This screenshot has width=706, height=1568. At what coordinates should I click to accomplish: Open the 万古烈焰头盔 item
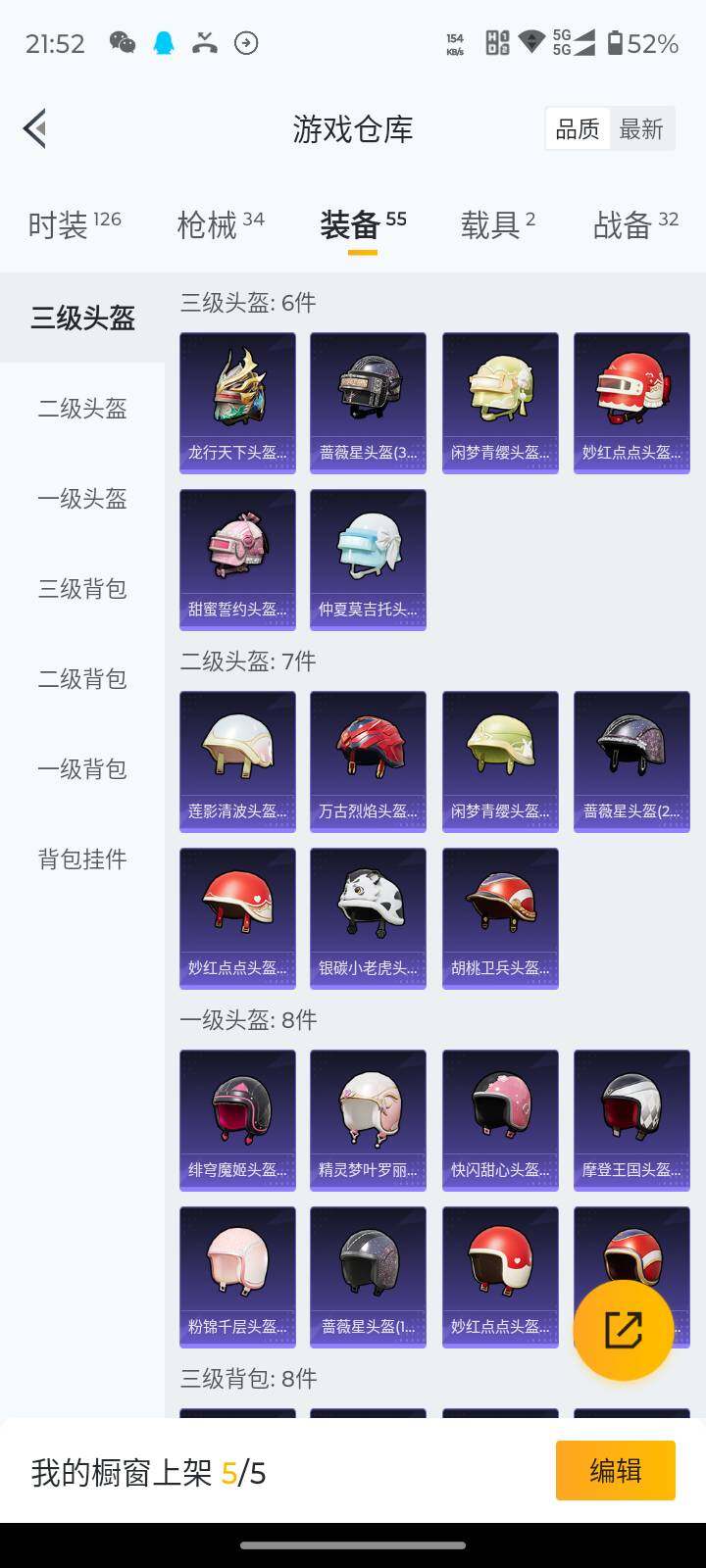coord(368,760)
